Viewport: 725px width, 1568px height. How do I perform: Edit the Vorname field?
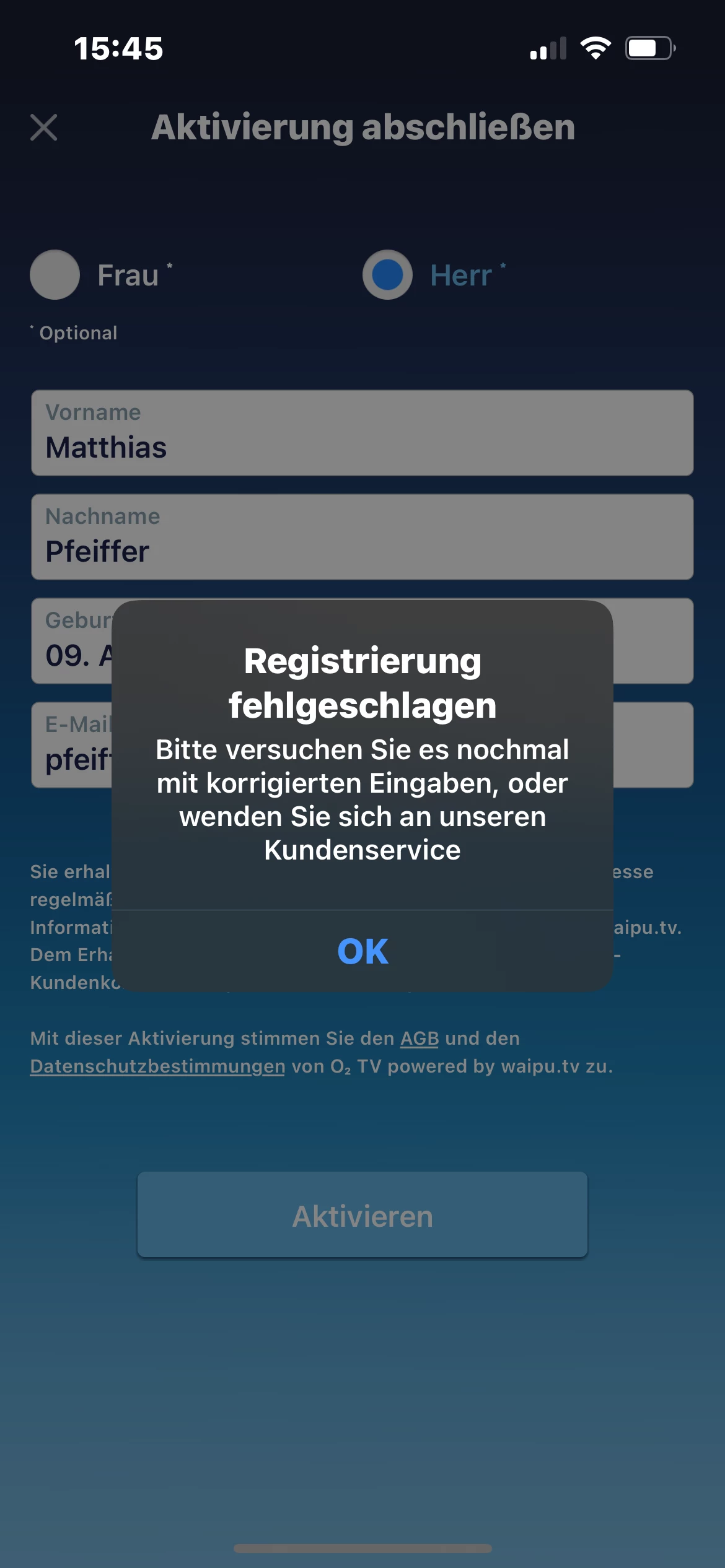362,433
